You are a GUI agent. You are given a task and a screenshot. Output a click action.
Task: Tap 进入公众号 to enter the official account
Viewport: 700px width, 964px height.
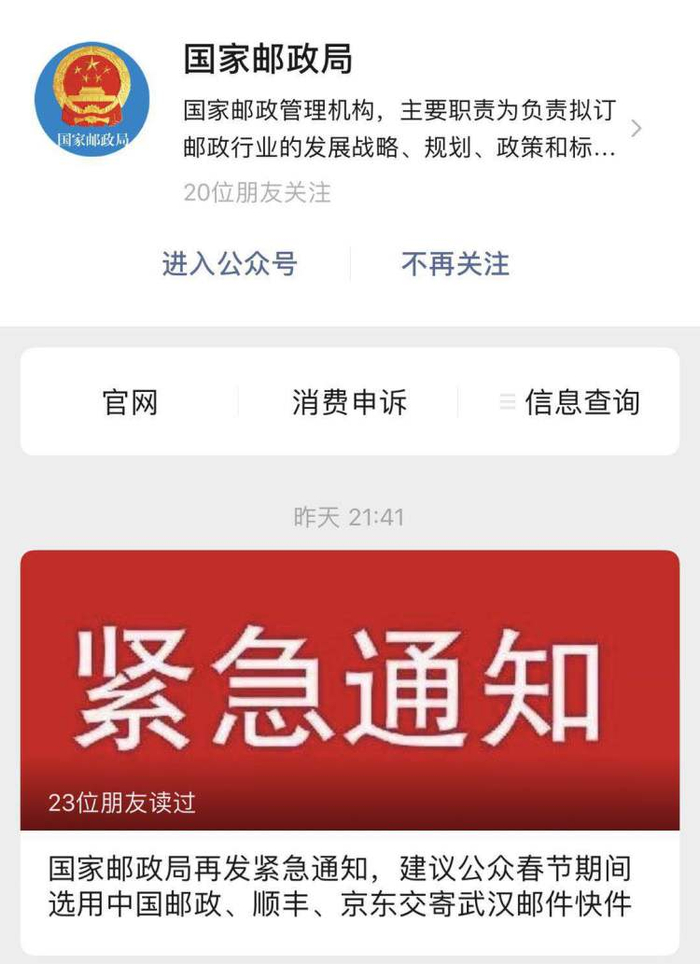click(229, 264)
